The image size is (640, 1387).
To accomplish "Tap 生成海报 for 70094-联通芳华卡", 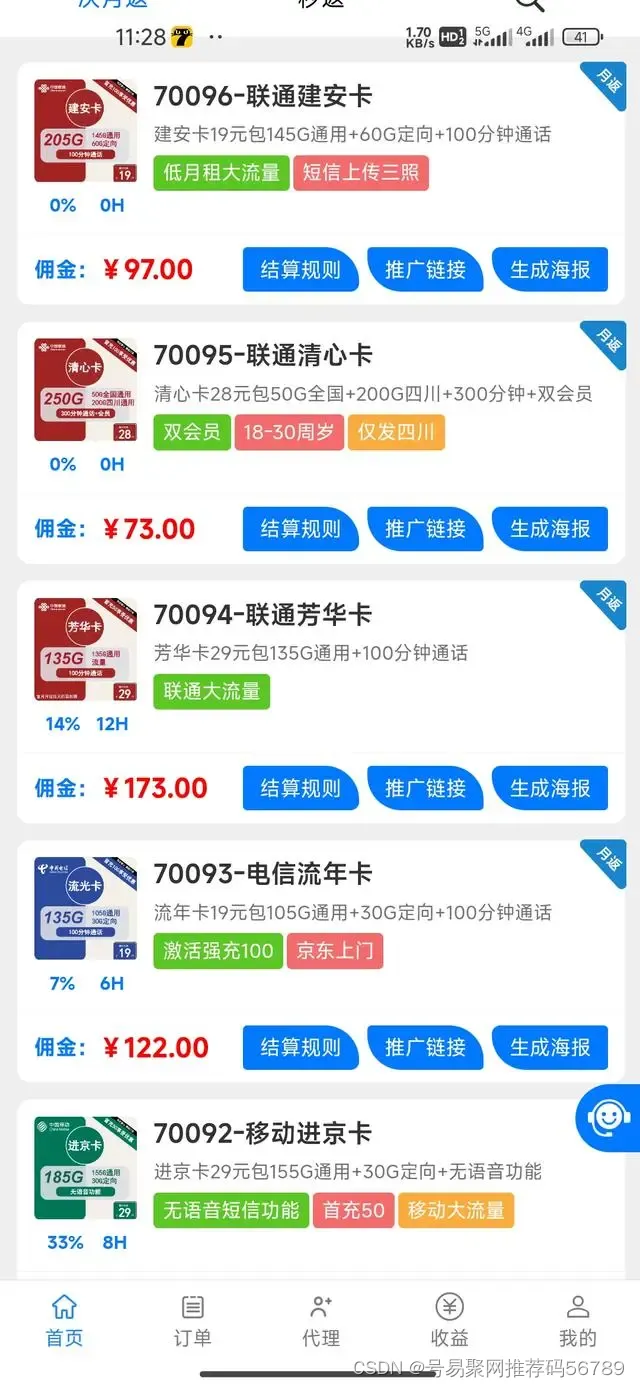I will pos(550,787).
